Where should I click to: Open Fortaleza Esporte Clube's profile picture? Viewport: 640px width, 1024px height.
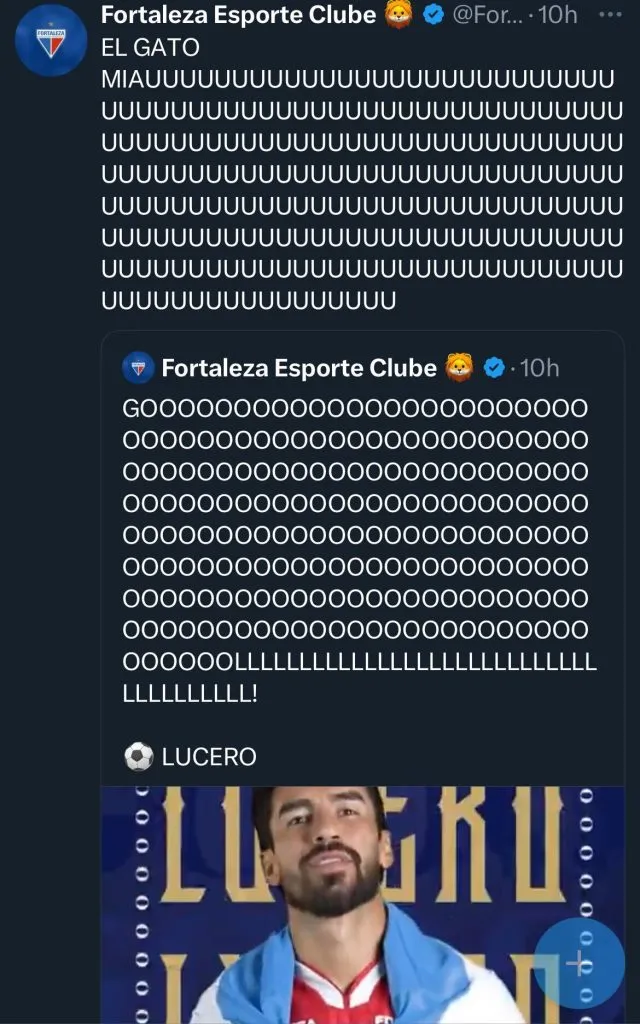pyautogui.click(x=50, y=41)
